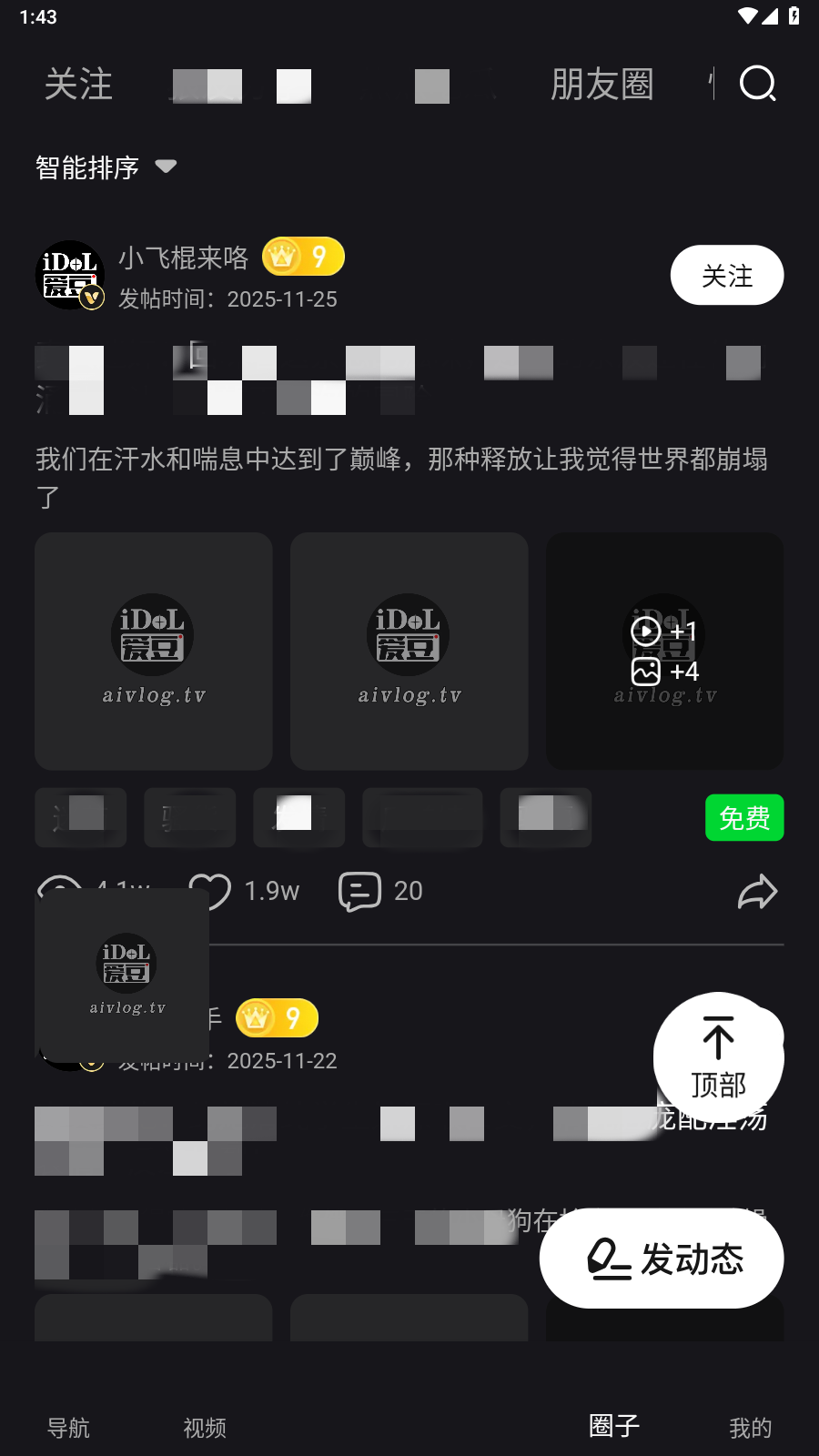The height and width of the screenshot is (1456, 819).
Task: Switch to the 视频 bottom tab
Action: (205, 1428)
